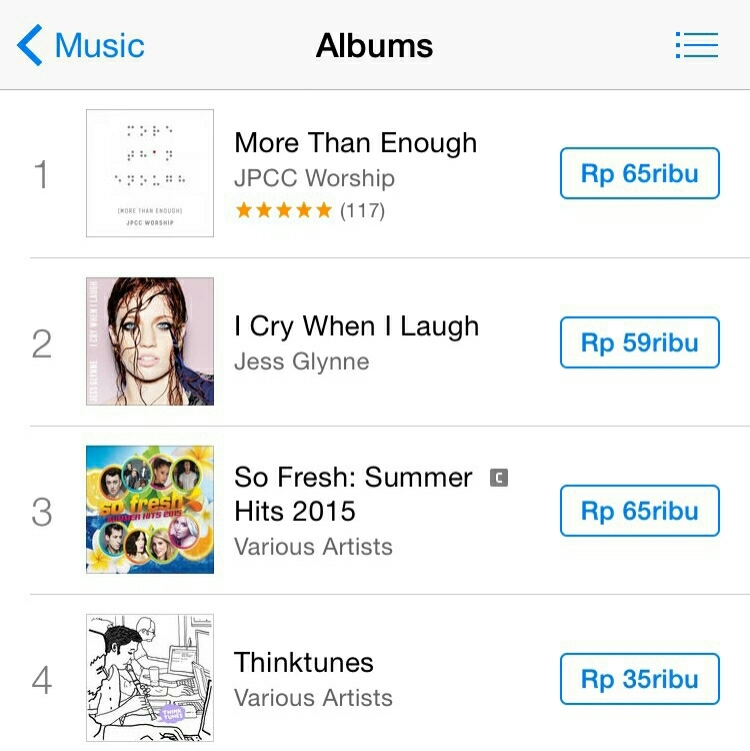The image size is (750, 751).
Task: Buy Thinktunes for Rp 35ribu
Action: (639, 680)
